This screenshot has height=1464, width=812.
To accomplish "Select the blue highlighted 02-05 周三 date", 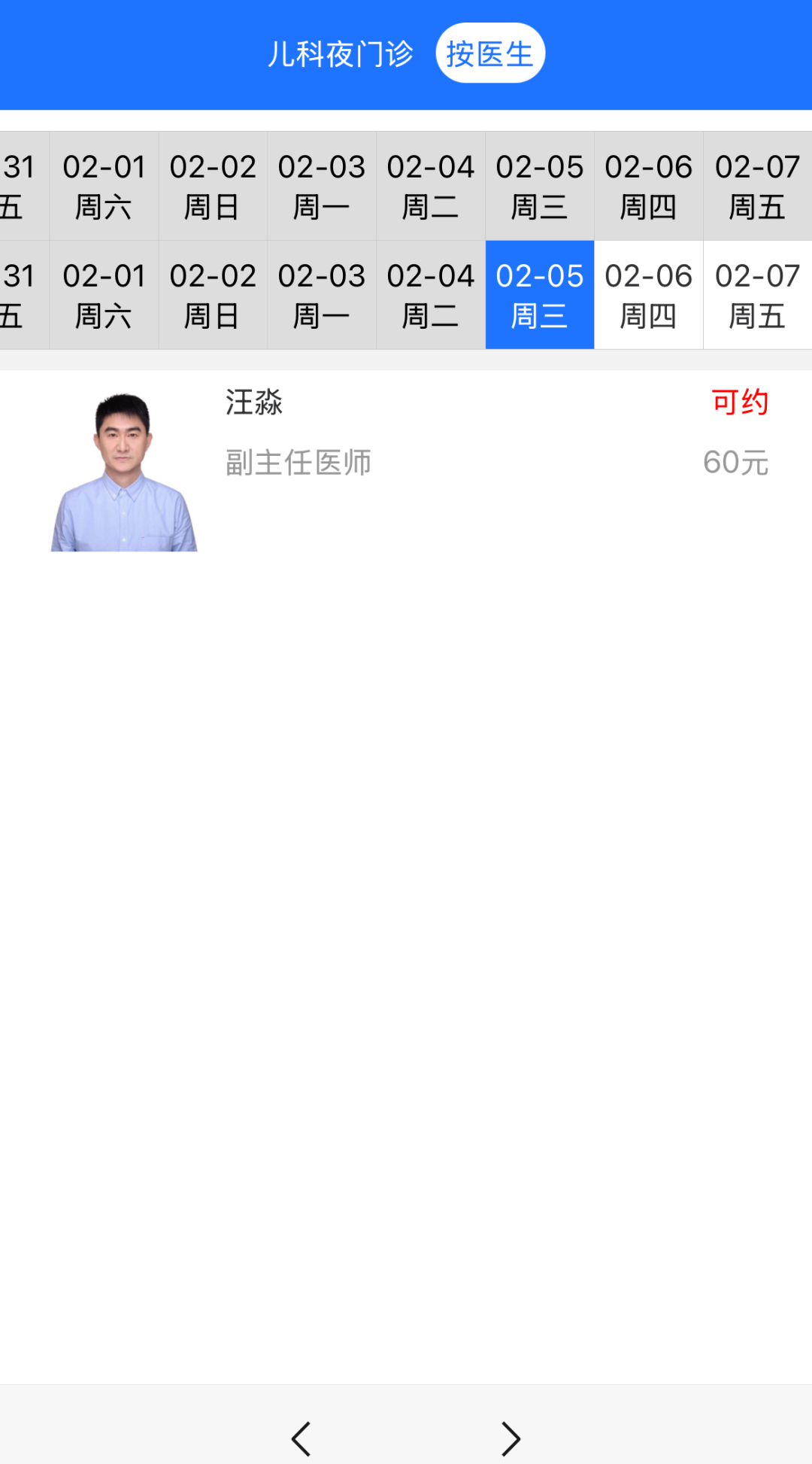I will 539,295.
